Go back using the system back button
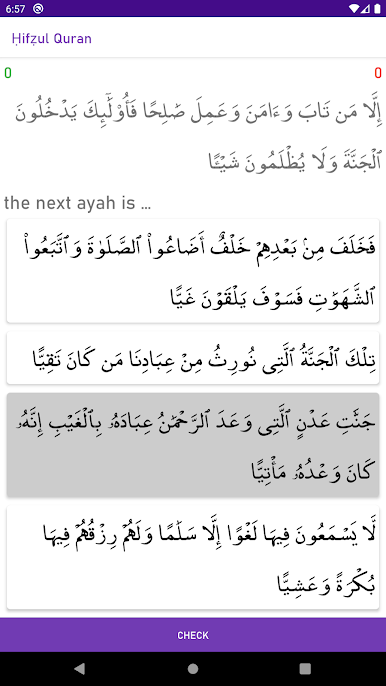 click(79, 668)
